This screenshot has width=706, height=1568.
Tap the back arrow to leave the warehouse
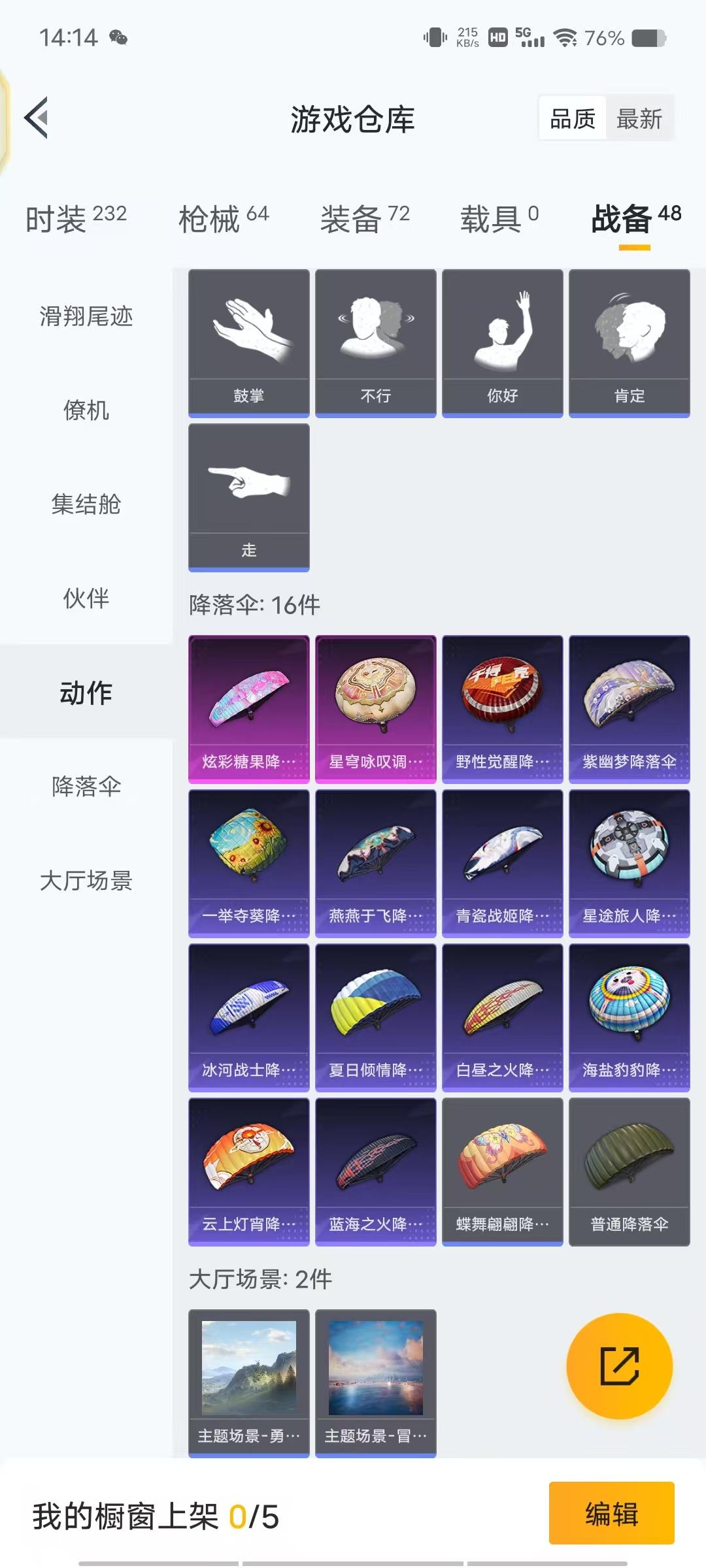37,118
